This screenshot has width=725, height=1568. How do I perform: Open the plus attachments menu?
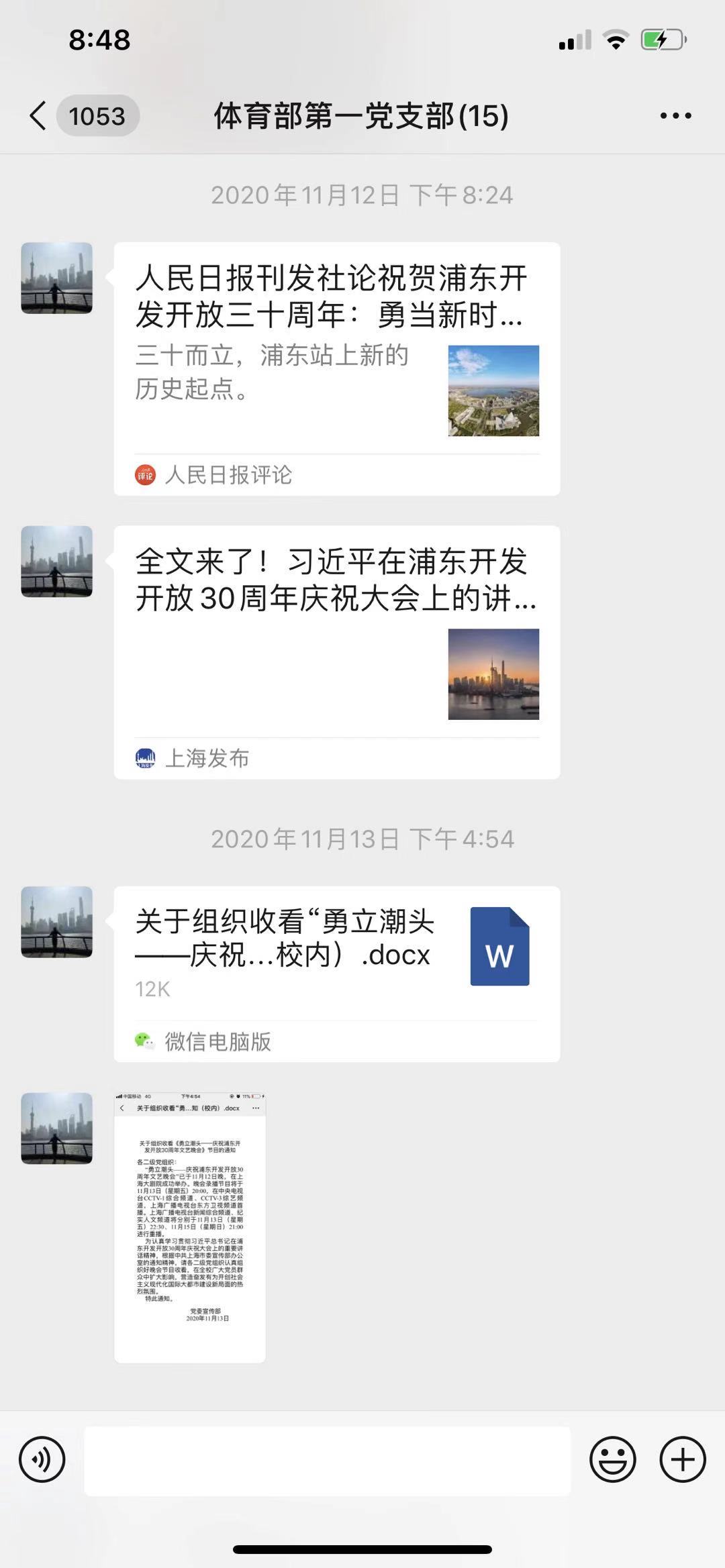click(x=683, y=1459)
